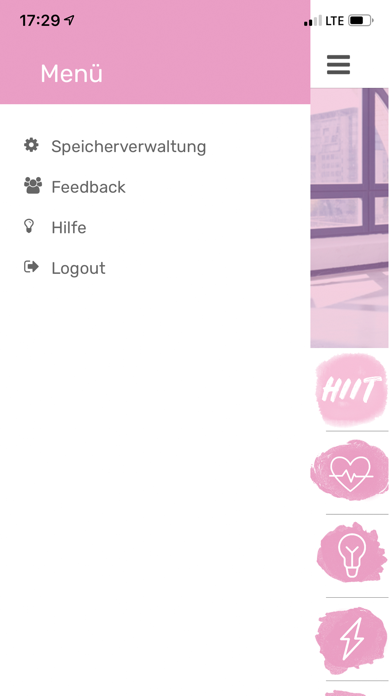This screenshot has width=392, height=696.
Task: Select the heart pulse cardio tile
Action: [350, 472]
